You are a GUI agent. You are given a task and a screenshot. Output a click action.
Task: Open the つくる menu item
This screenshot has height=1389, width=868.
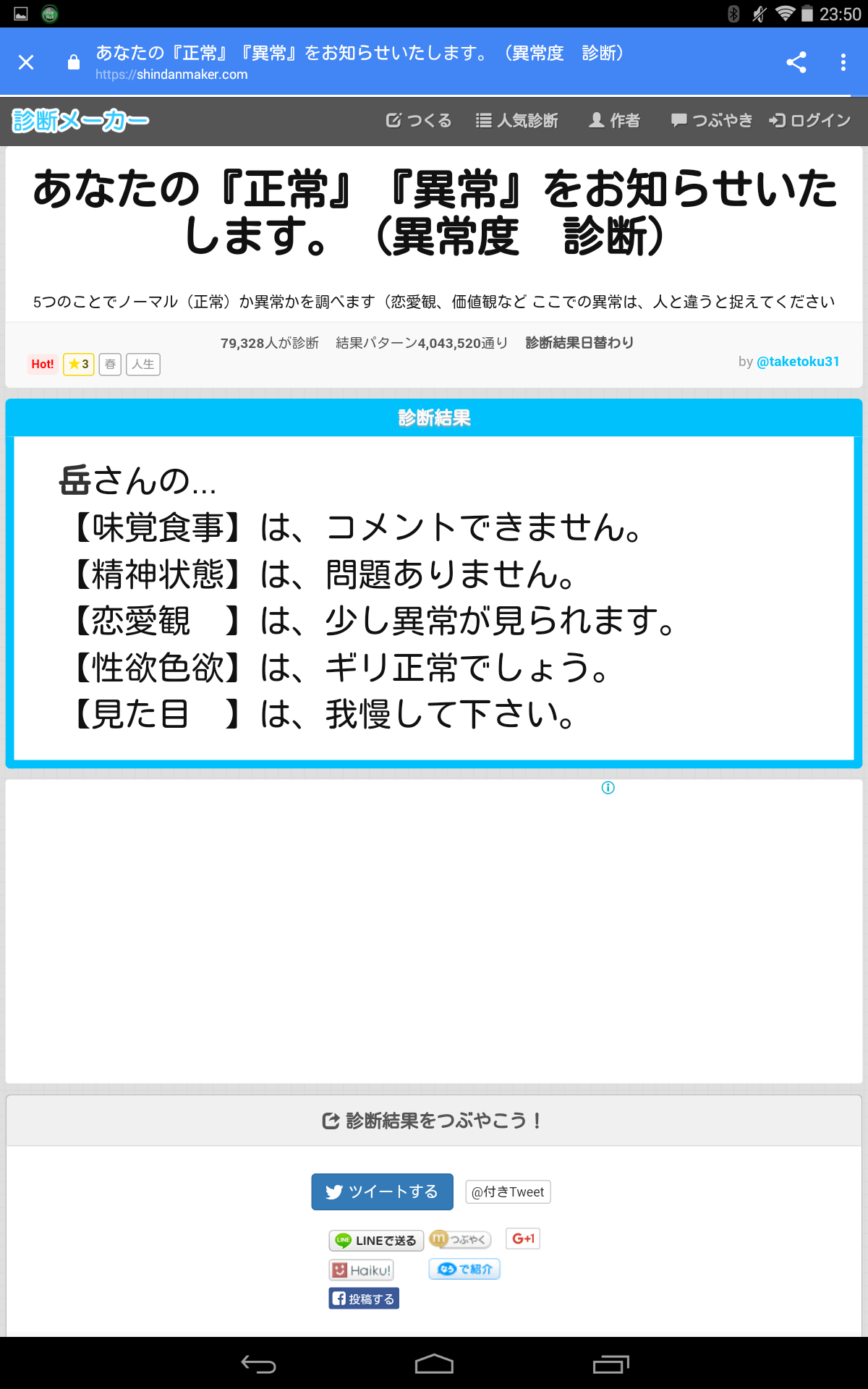pos(419,120)
